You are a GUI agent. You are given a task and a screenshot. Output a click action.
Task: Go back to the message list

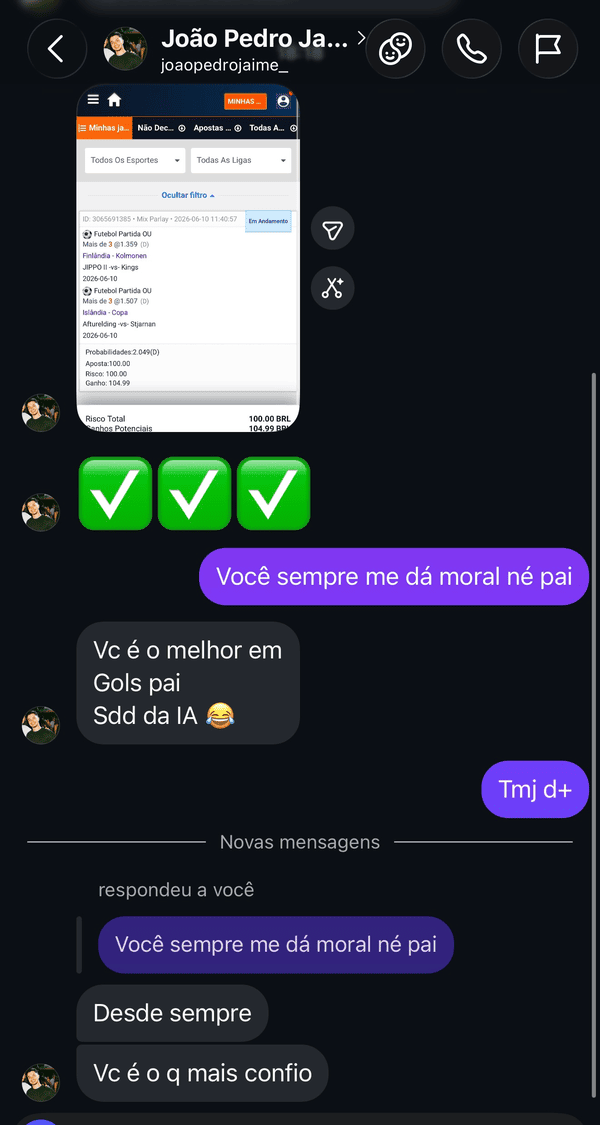pos(57,49)
